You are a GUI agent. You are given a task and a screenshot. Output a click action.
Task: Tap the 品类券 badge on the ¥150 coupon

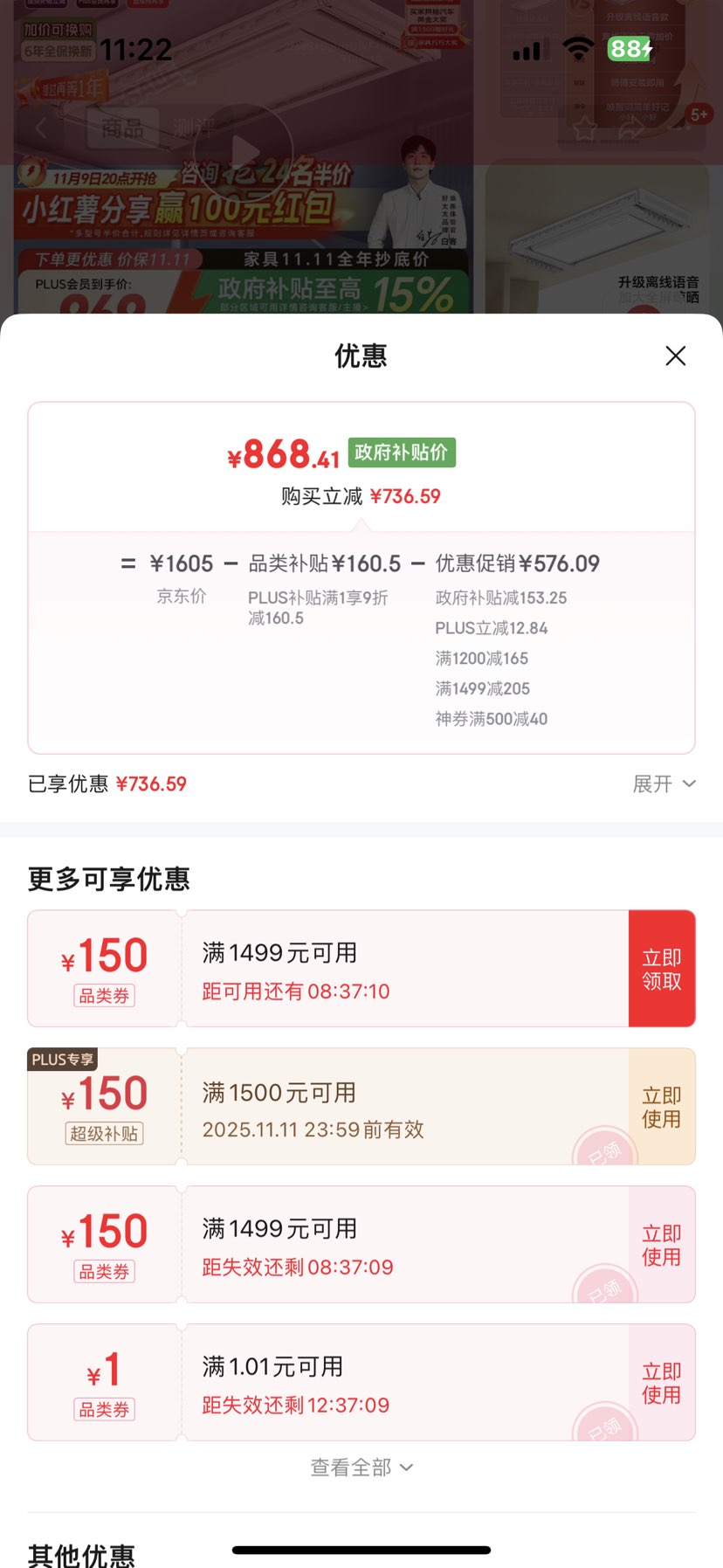(102, 996)
